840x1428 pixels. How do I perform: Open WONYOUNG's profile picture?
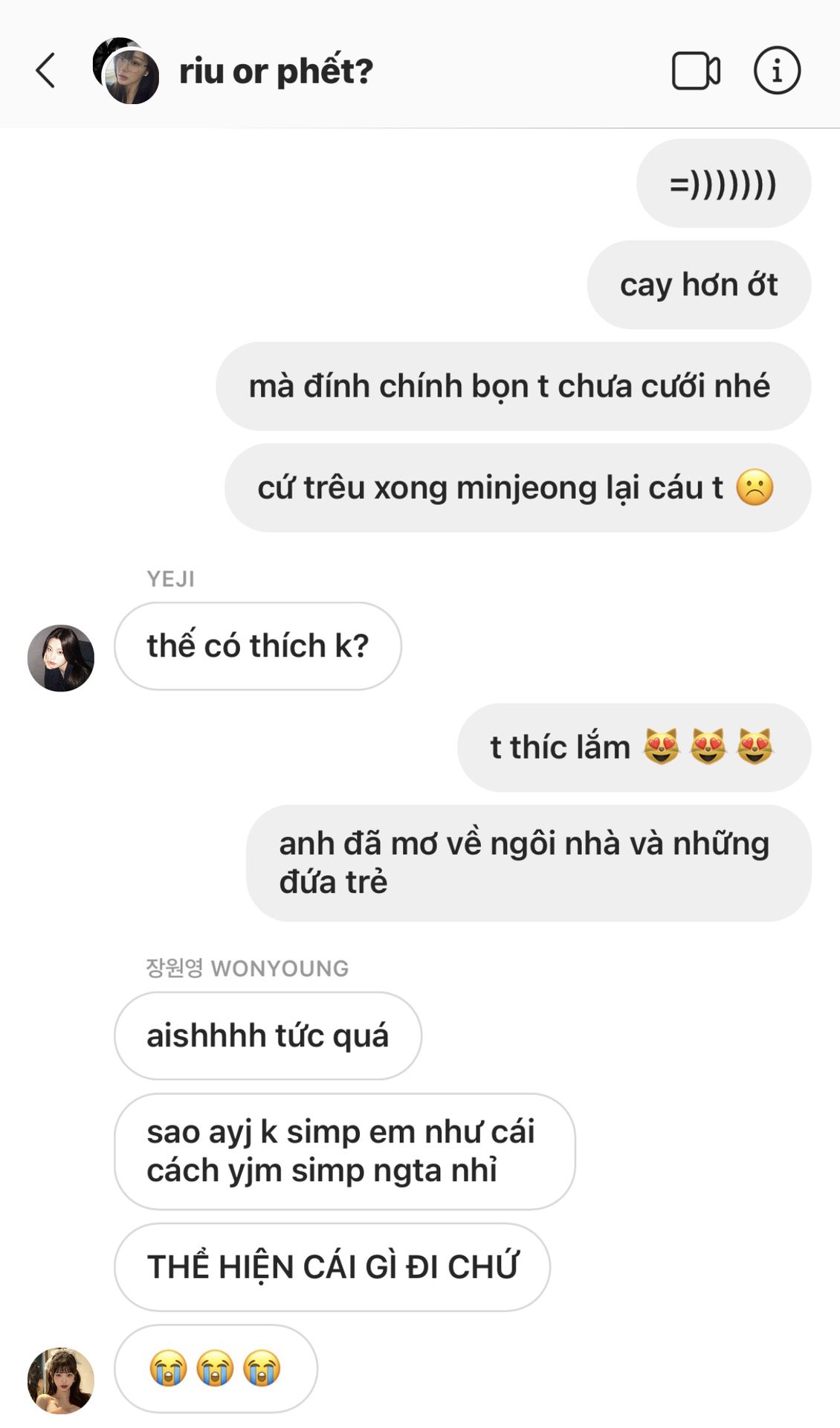click(61, 1380)
